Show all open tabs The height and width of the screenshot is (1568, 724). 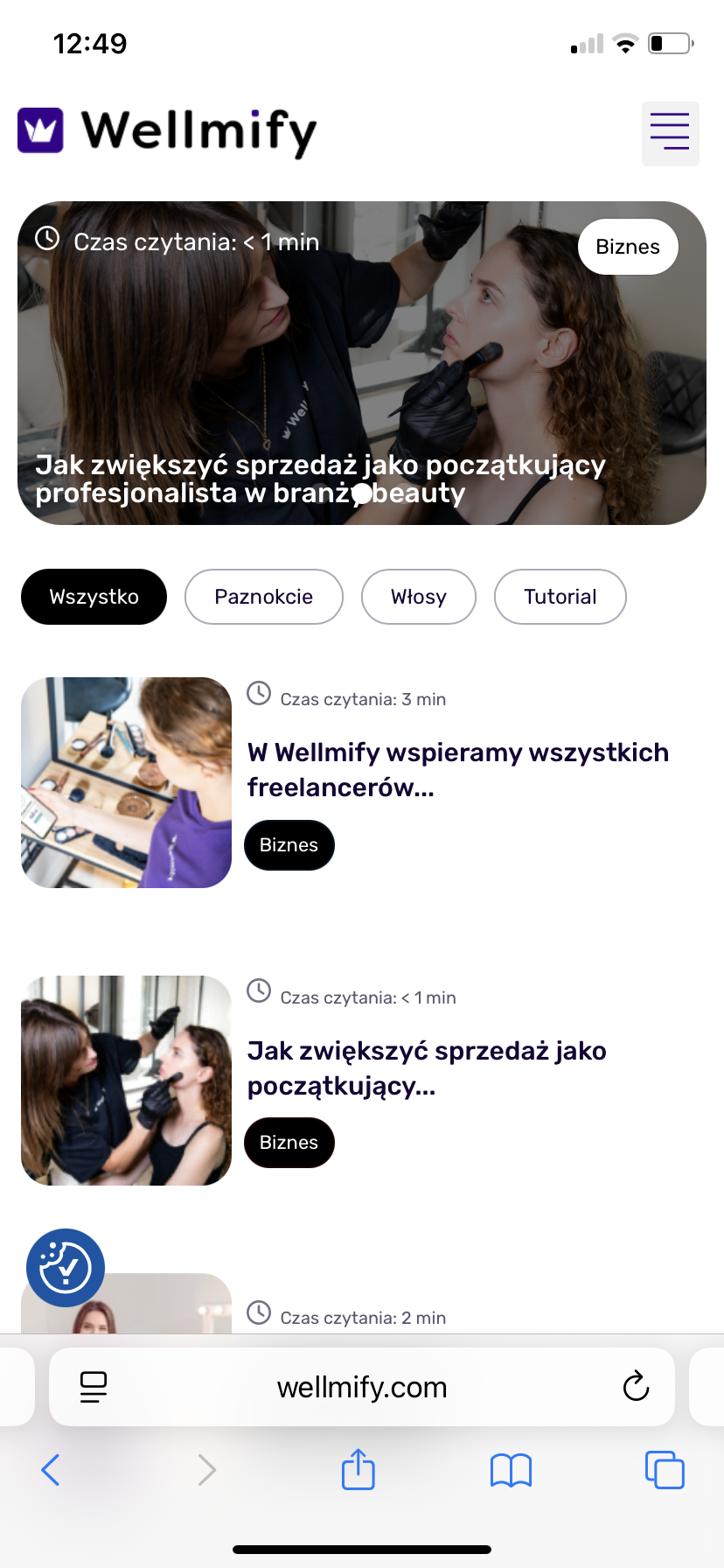pyautogui.click(x=665, y=1470)
